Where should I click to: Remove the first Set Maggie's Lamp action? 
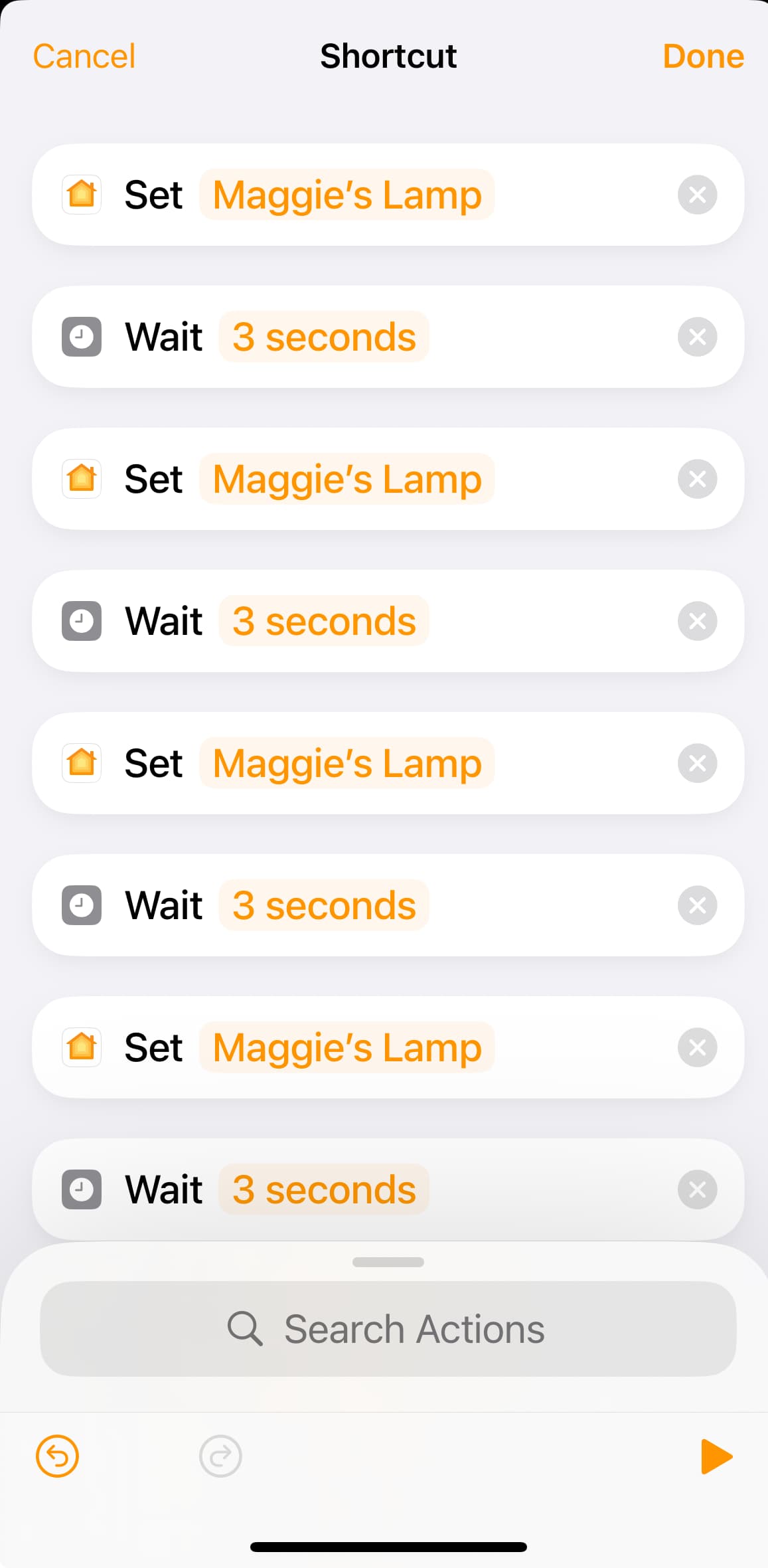pos(697,195)
